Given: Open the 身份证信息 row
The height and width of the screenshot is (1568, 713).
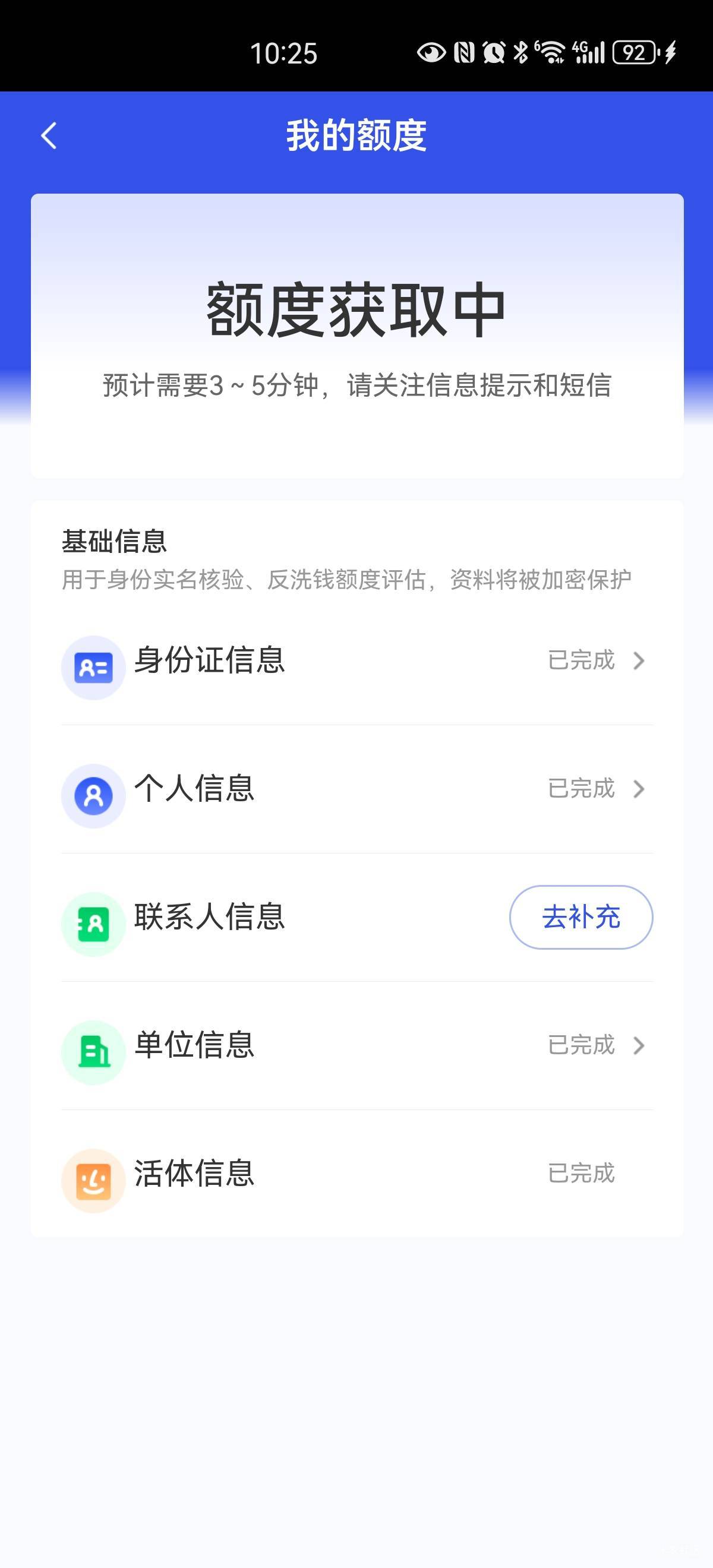Looking at the screenshot, I should tap(357, 661).
